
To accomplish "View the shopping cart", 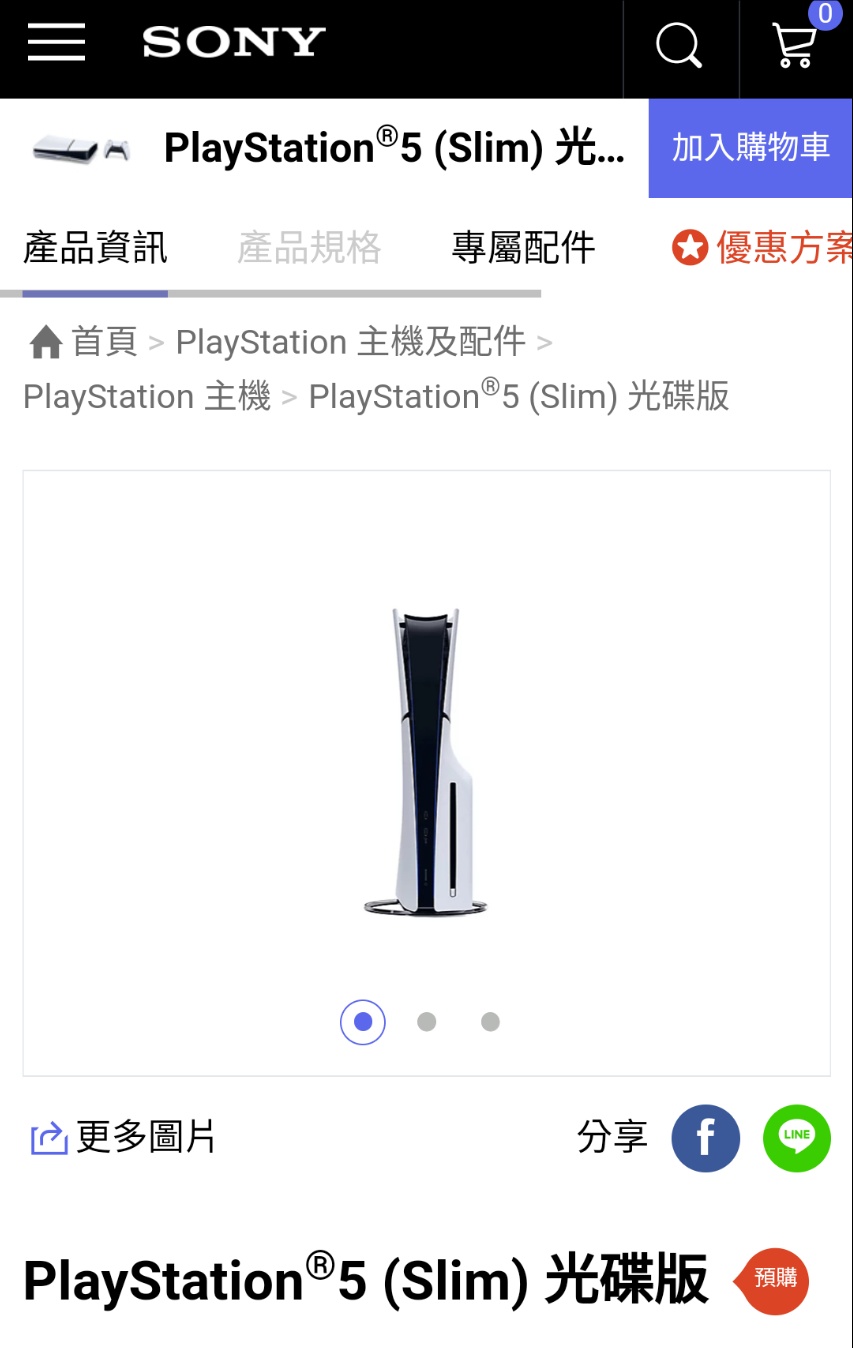I will point(796,46).
